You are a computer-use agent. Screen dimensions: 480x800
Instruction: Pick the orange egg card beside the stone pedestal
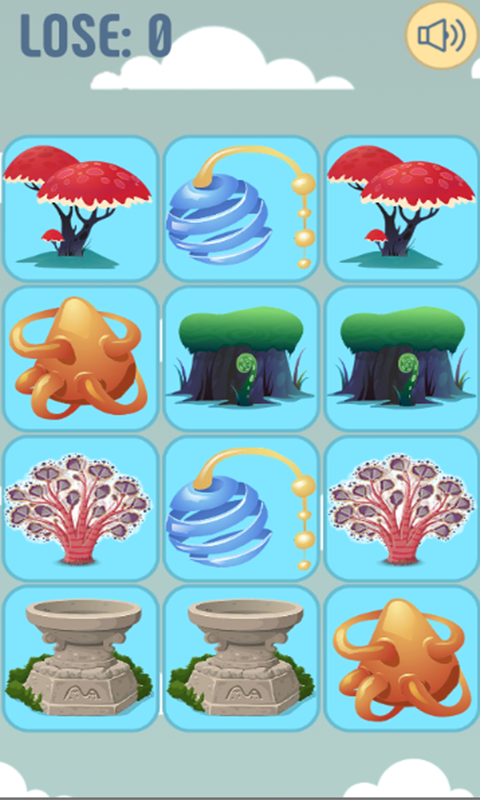402,659
